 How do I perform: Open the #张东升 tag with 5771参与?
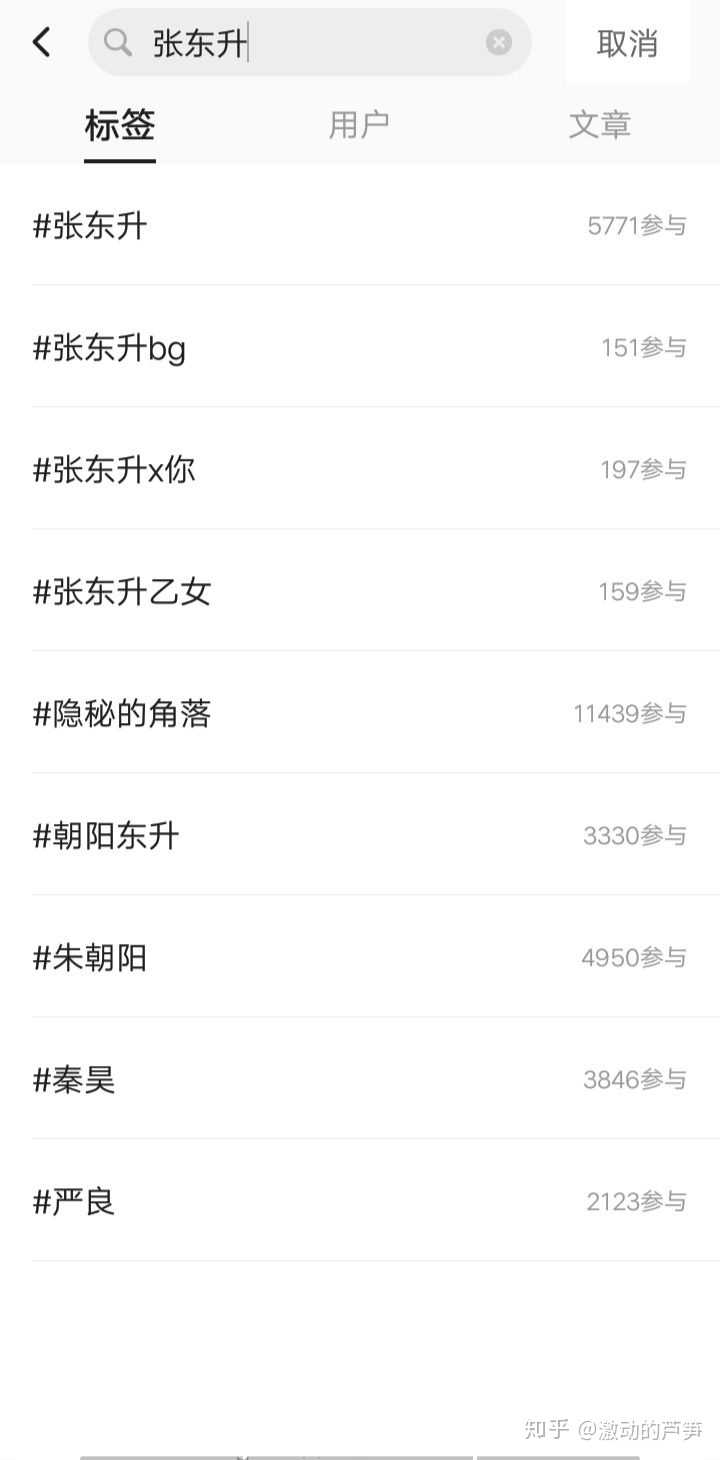[360, 225]
